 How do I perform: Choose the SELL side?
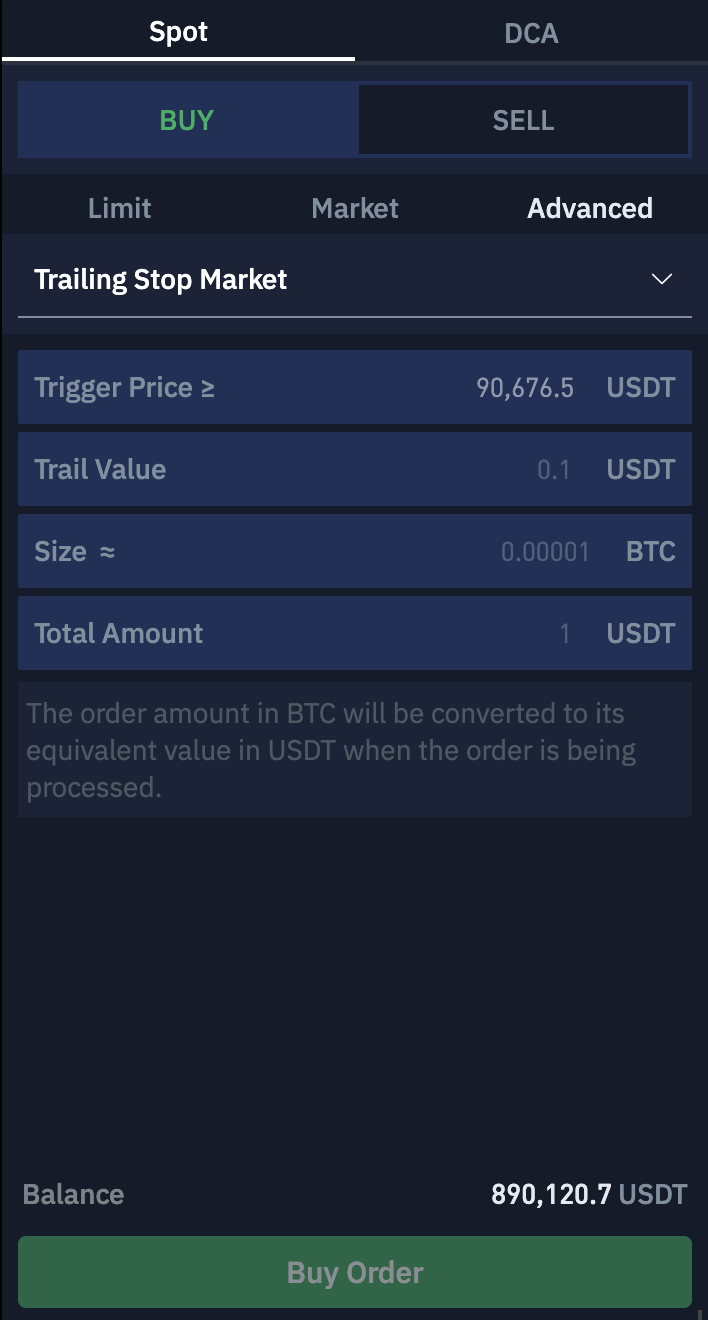(x=523, y=120)
